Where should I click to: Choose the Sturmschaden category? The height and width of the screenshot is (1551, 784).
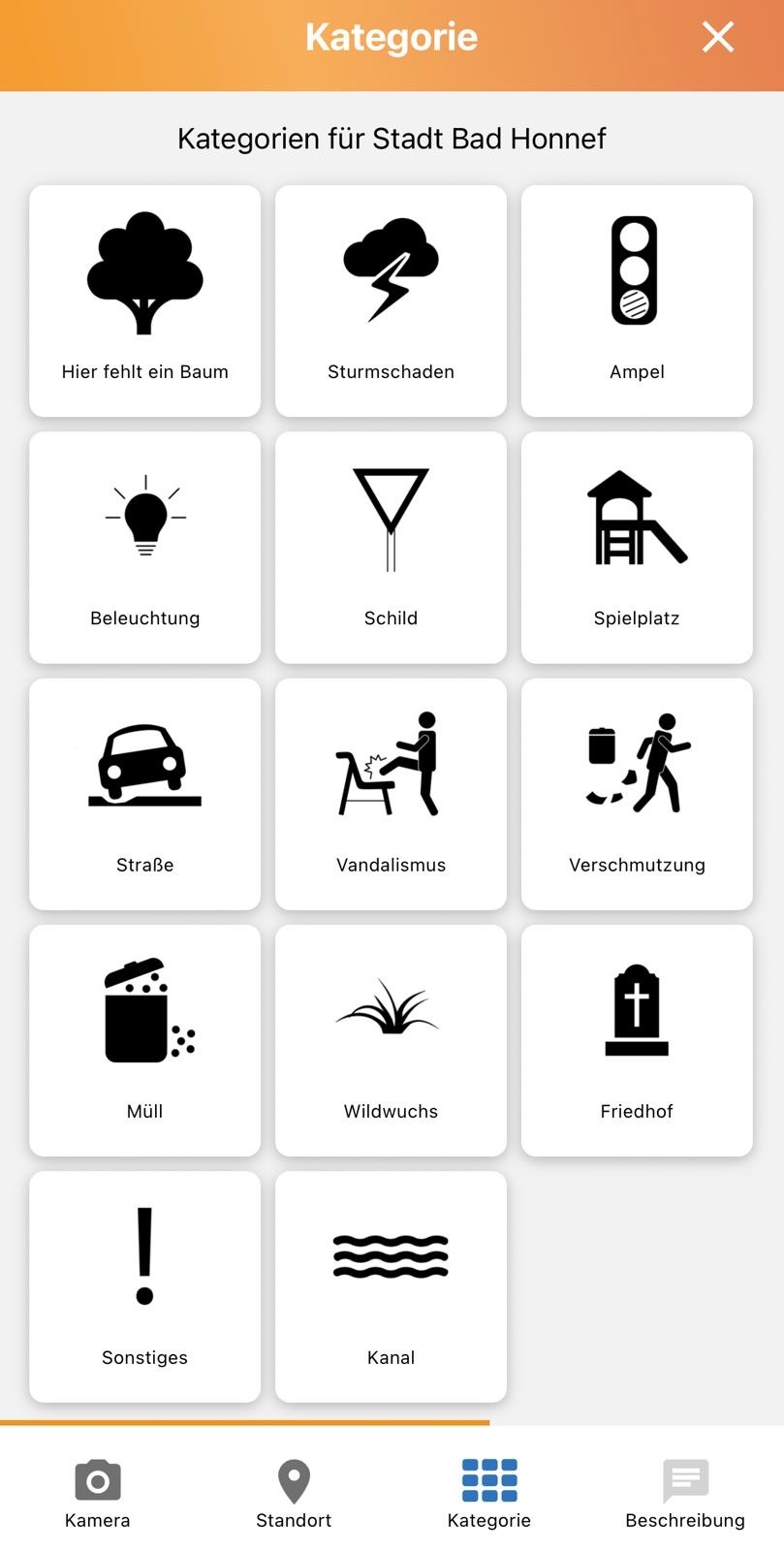point(391,301)
